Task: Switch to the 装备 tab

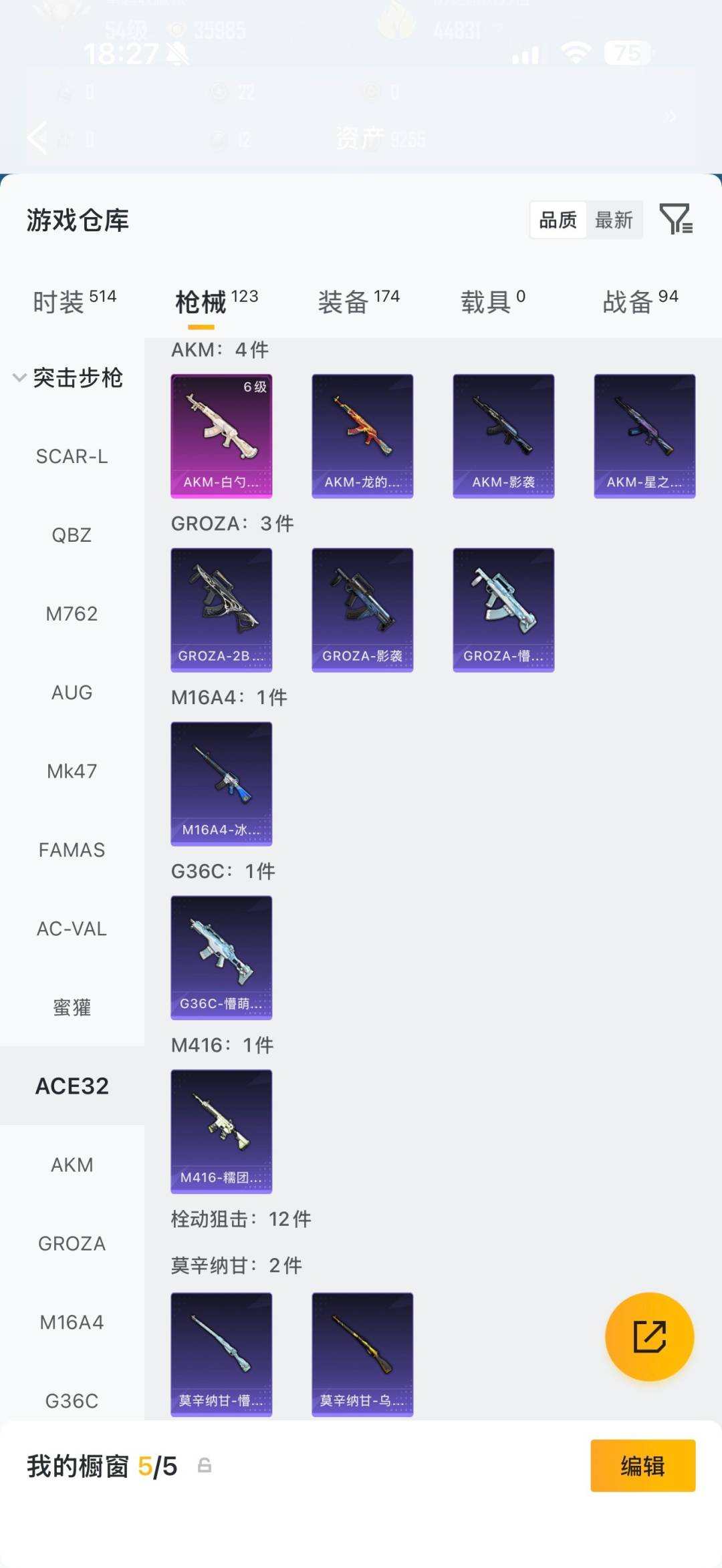Action: click(x=358, y=301)
